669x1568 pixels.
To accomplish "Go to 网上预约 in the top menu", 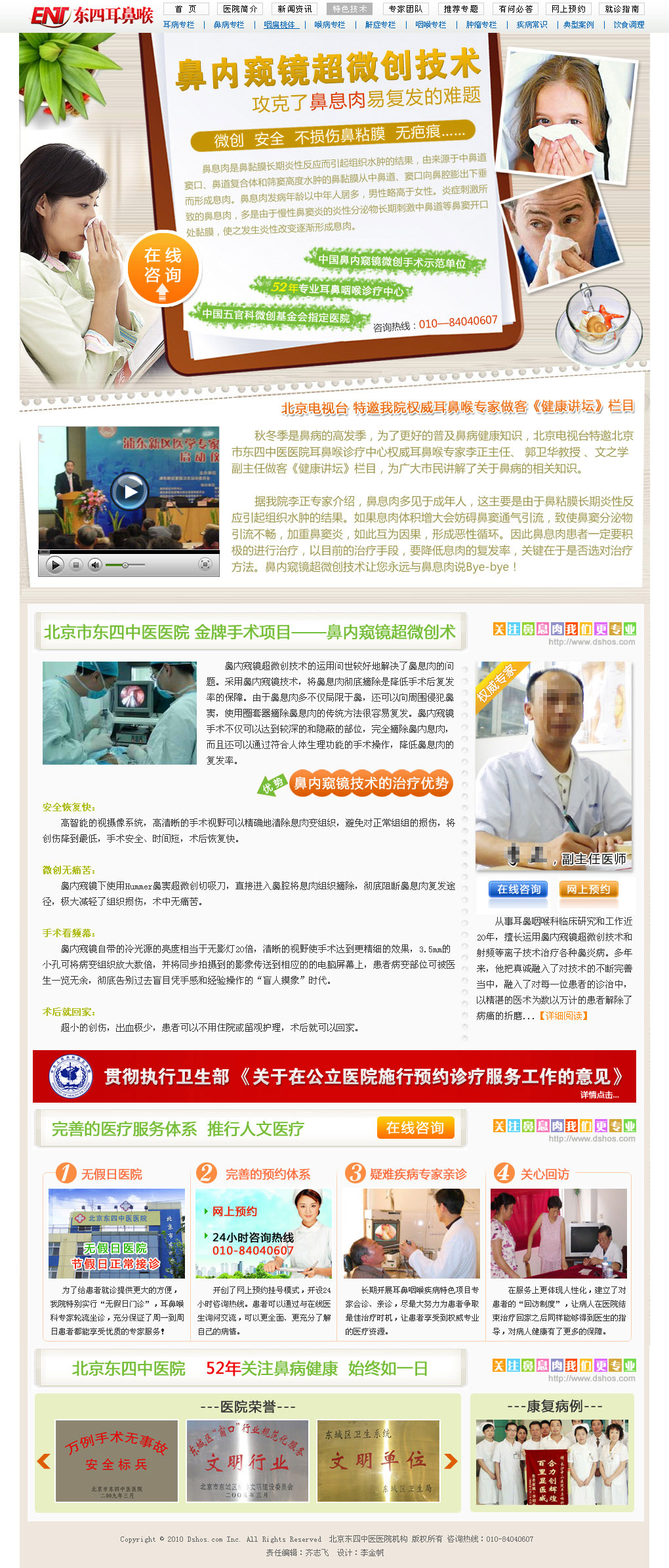I will click(x=569, y=9).
